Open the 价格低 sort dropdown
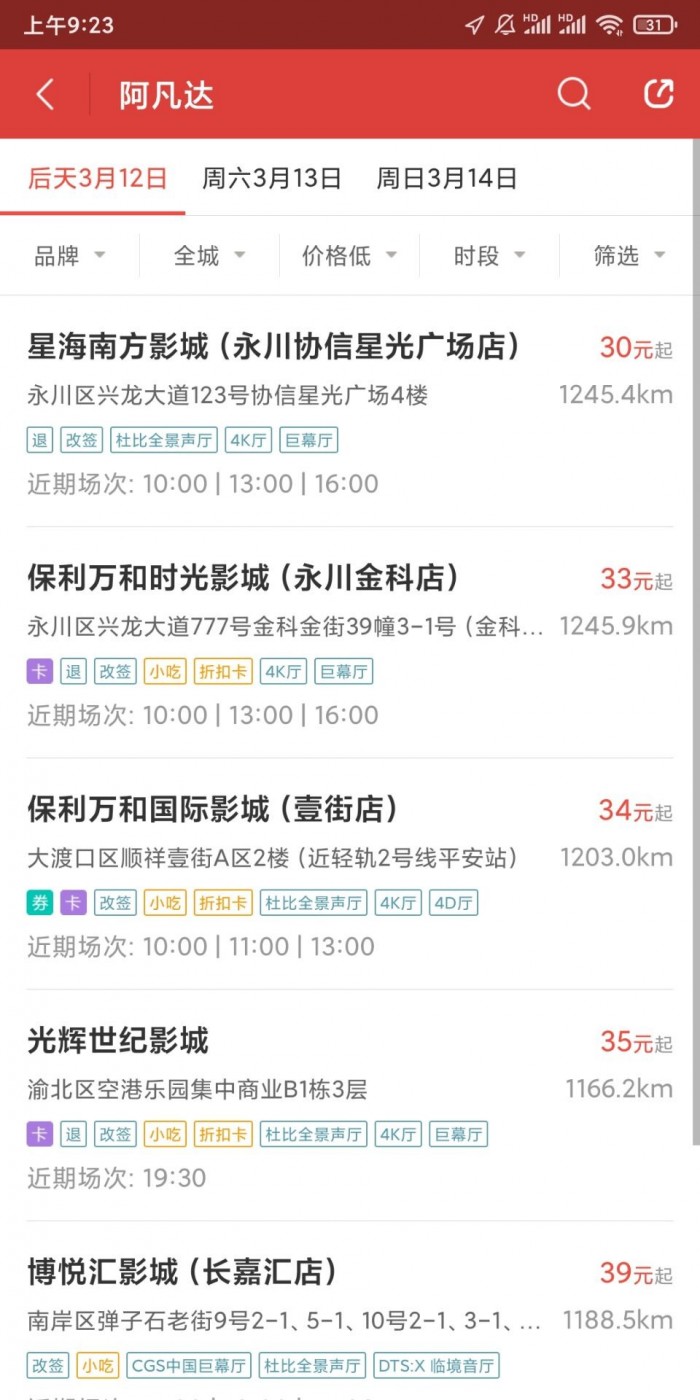This screenshot has width=700, height=1400. point(349,256)
